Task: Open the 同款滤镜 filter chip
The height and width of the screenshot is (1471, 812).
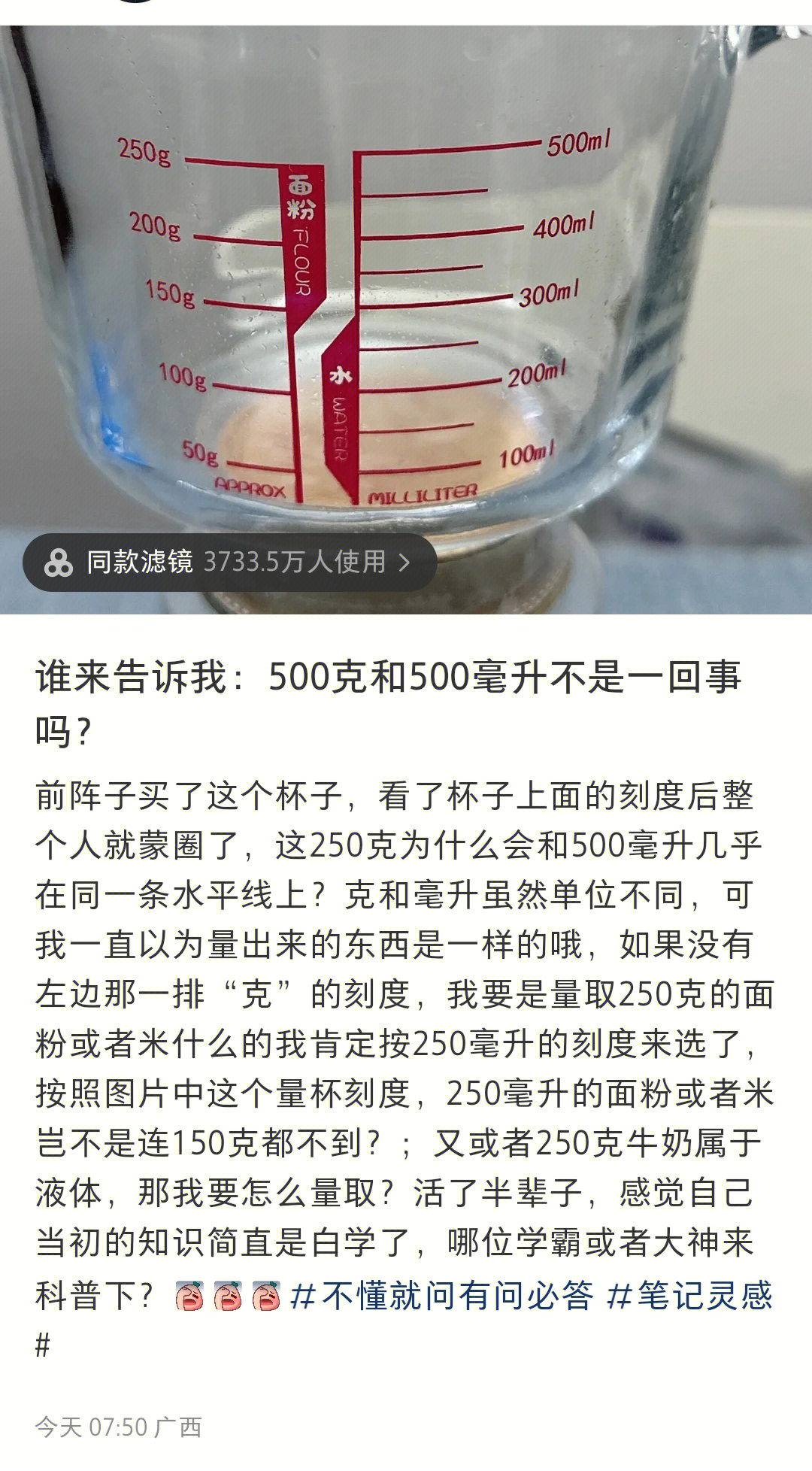Action: point(229,563)
